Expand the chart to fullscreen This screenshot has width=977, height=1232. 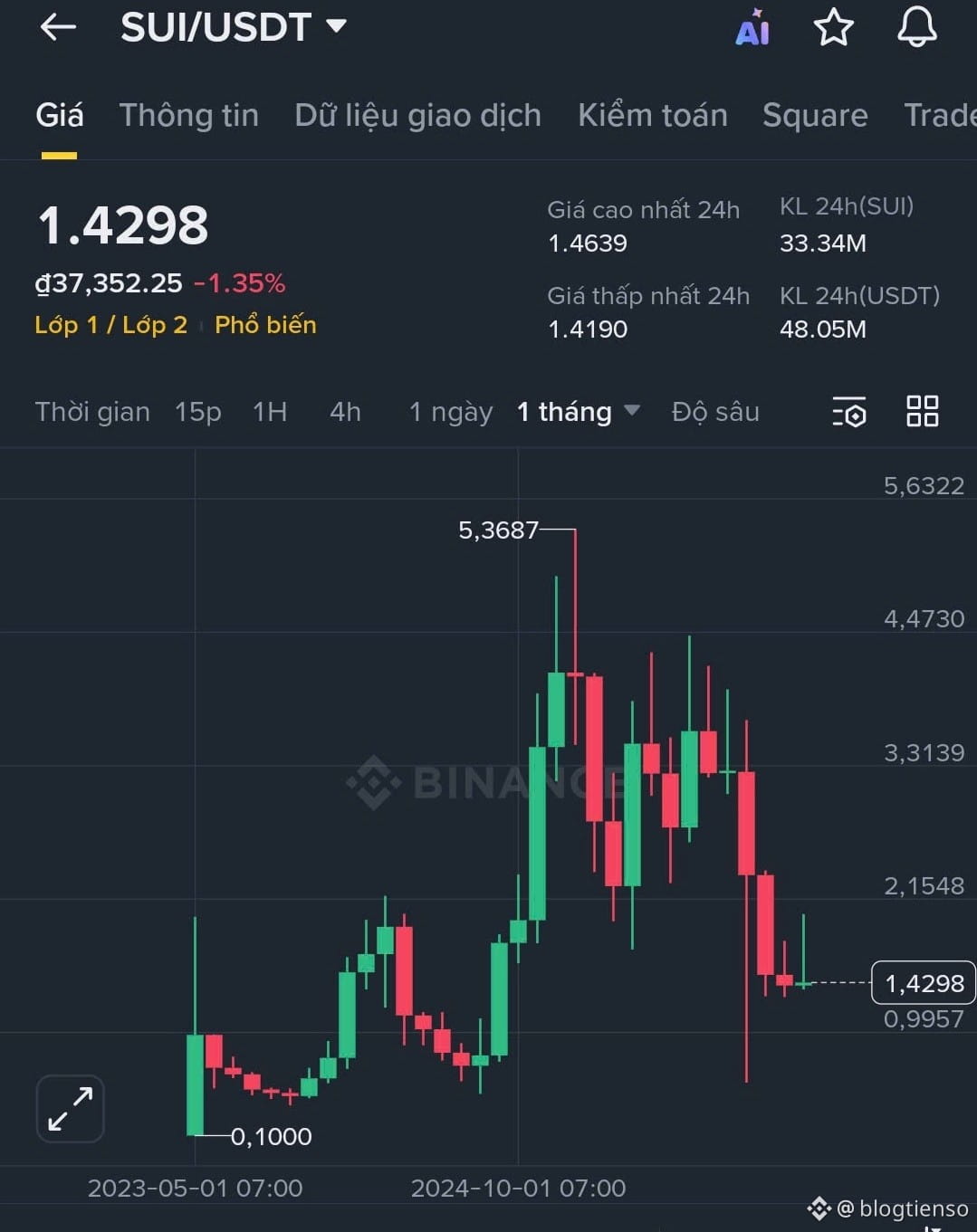click(x=69, y=1109)
